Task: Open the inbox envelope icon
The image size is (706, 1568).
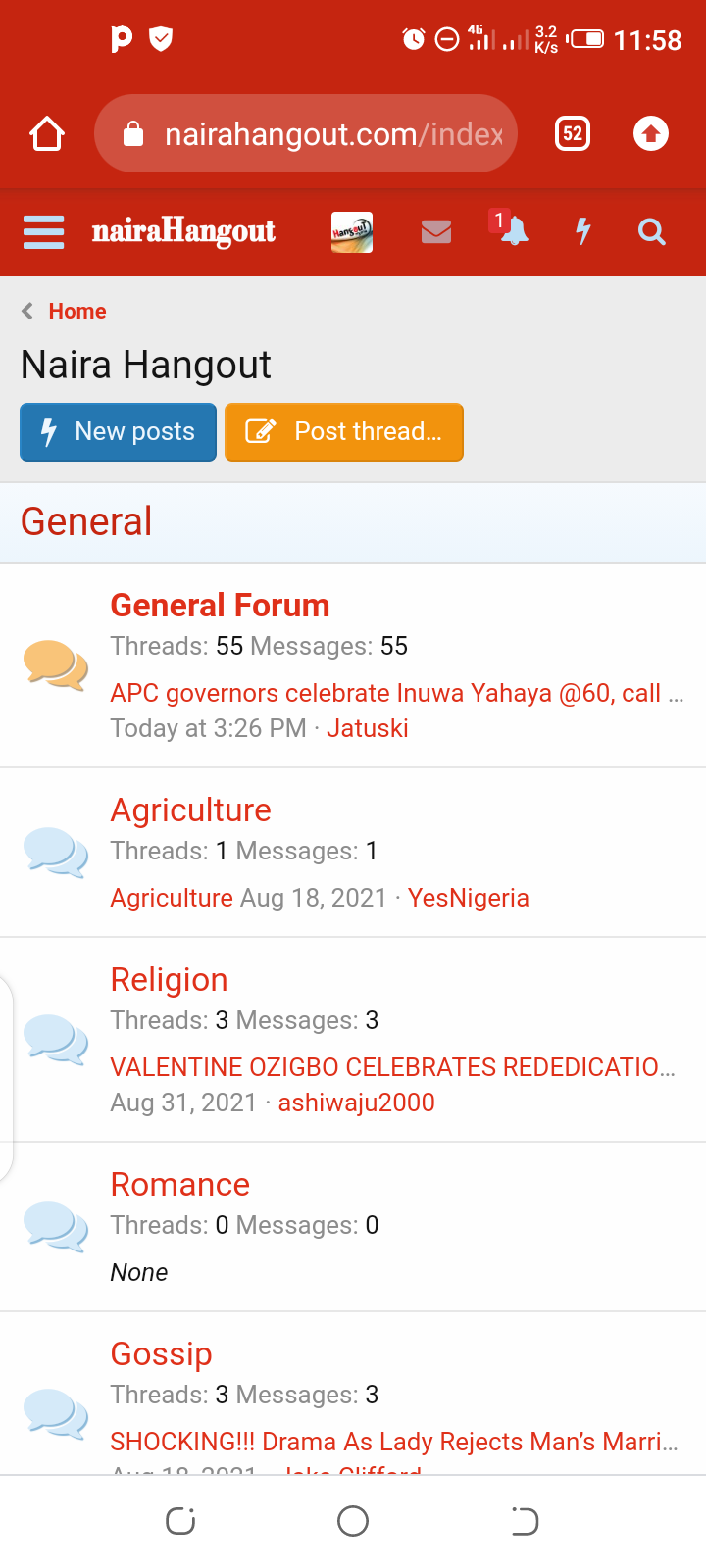Action: point(436,232)
